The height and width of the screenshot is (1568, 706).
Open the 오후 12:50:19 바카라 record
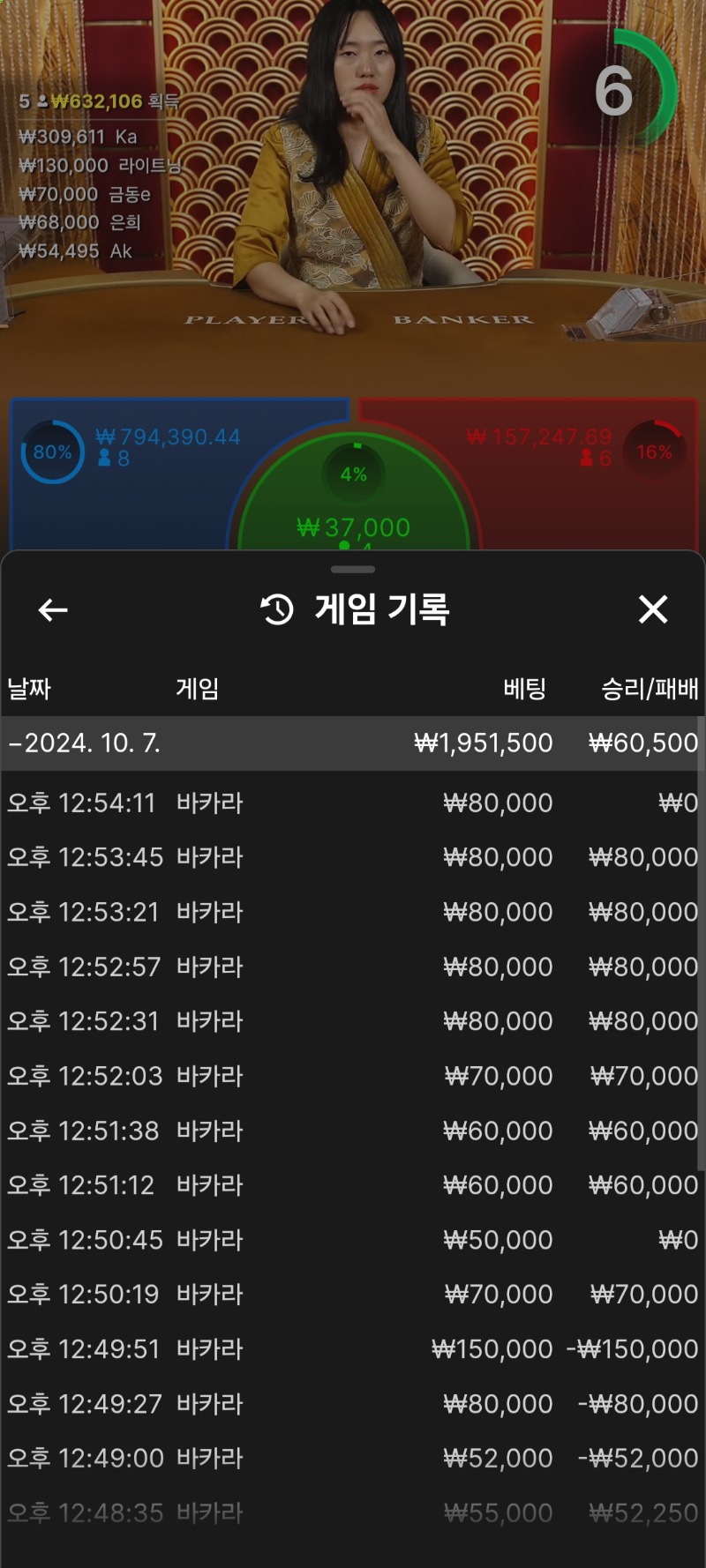click(351, 1295)
